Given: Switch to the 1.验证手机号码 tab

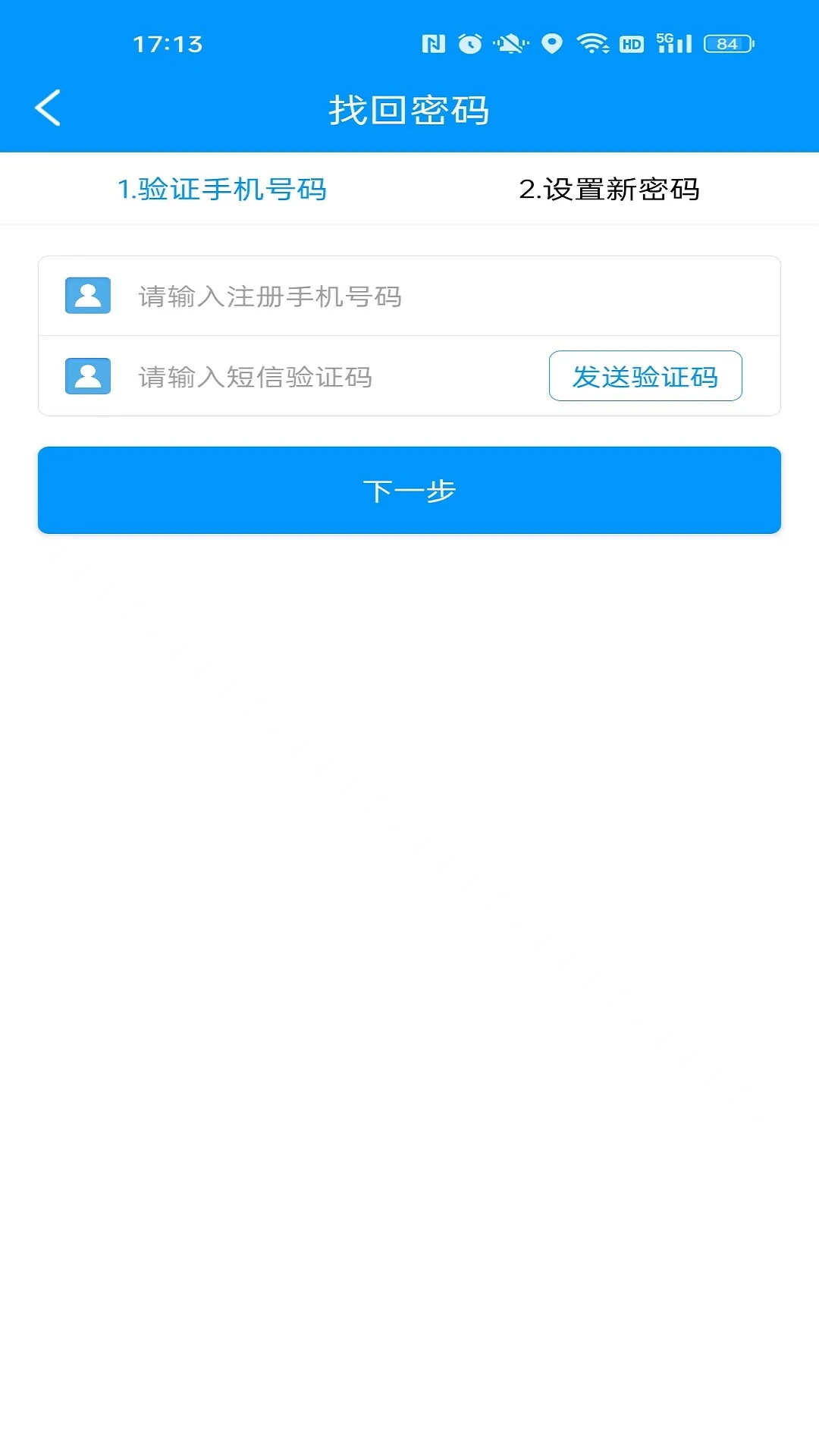Looking at the screenshot, I should tap(224, 191).
